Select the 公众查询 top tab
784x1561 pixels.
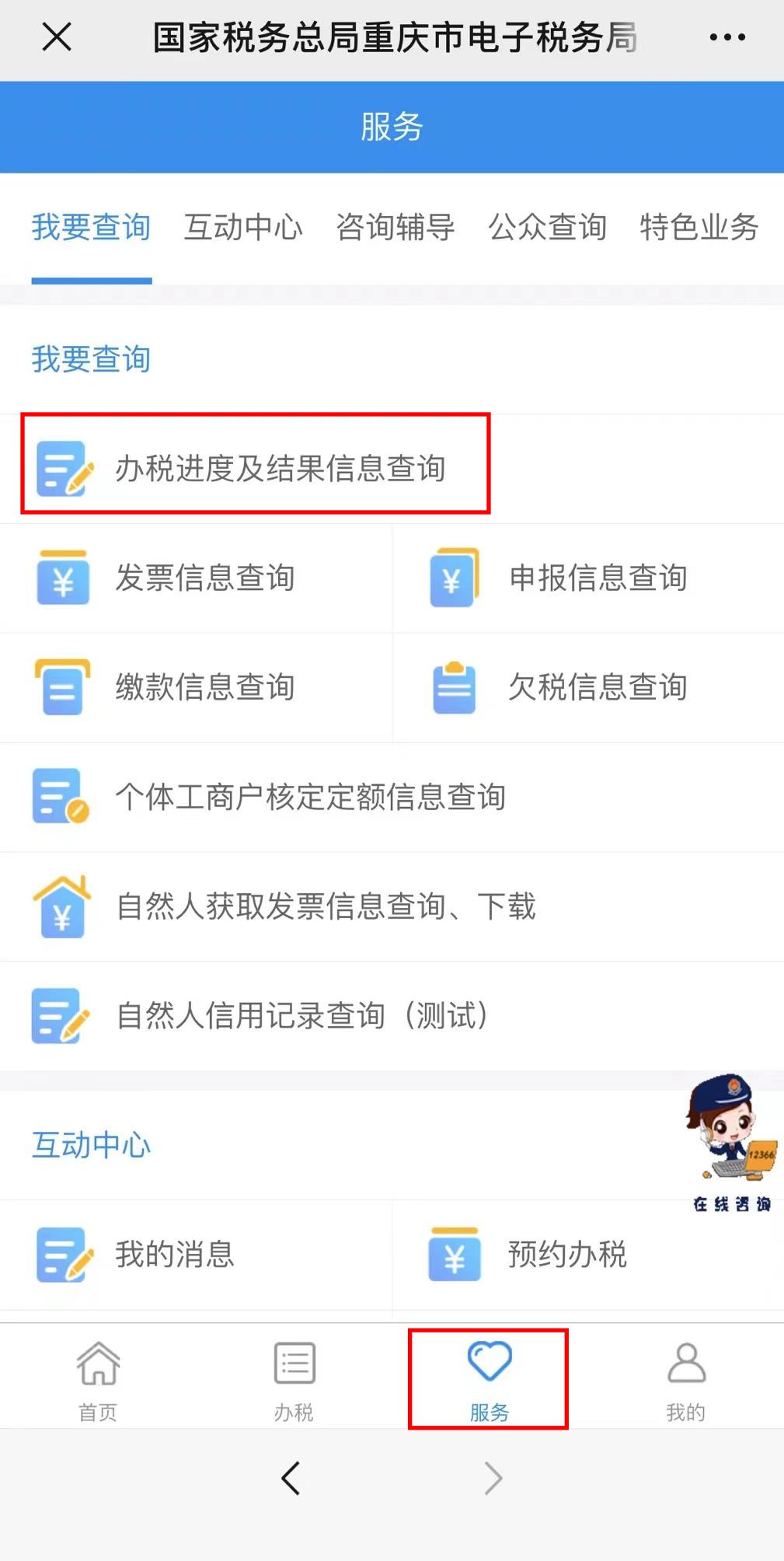click(x=547, y=228)
